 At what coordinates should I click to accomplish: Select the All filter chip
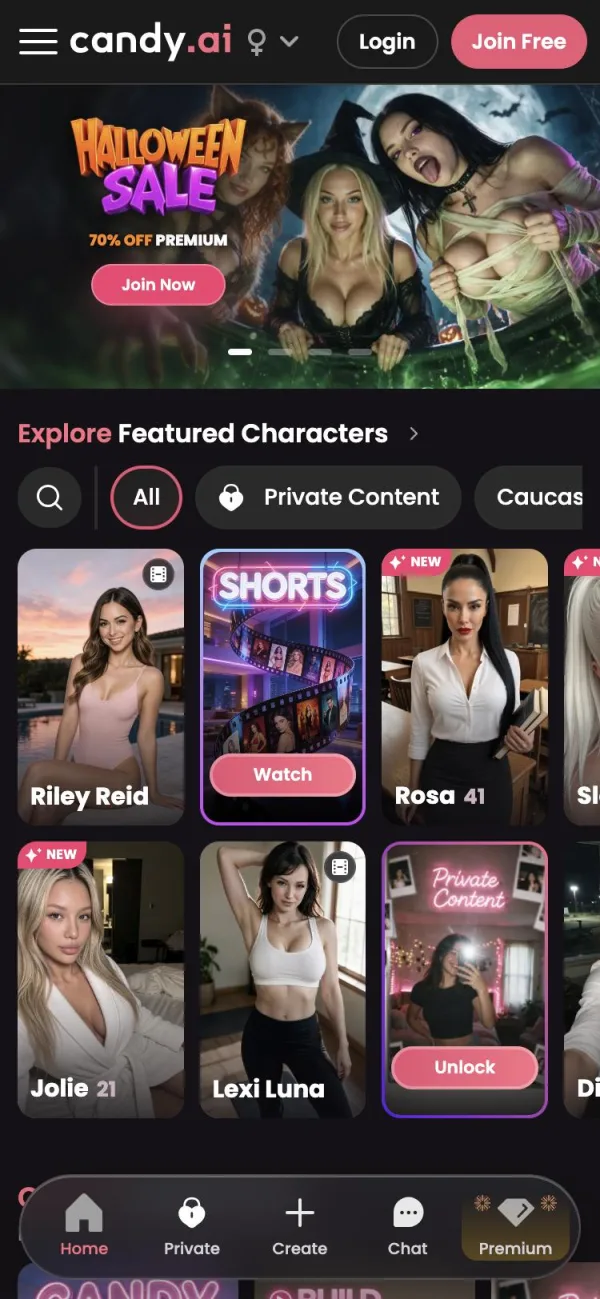tap(146, 497)
